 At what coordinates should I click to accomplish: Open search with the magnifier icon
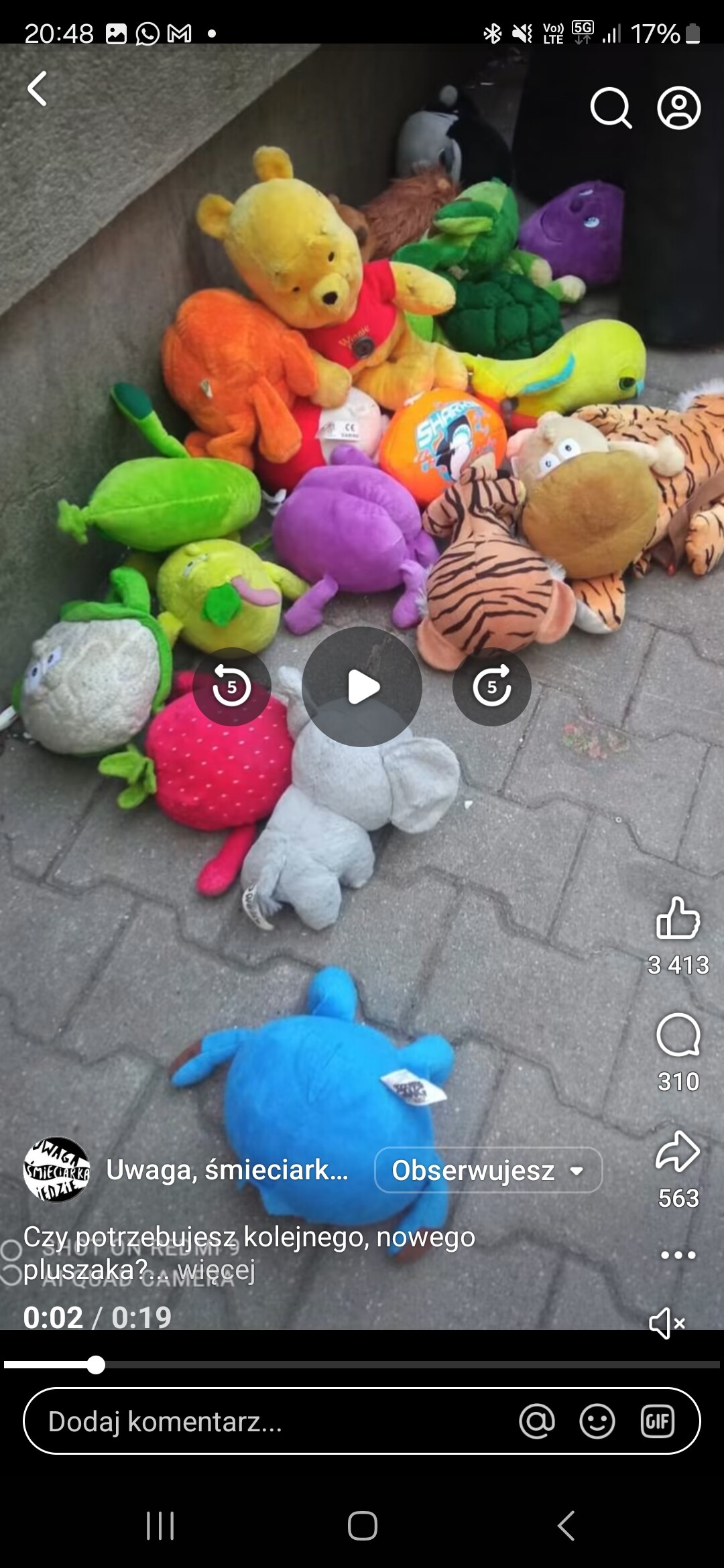[x=610, y=107]
